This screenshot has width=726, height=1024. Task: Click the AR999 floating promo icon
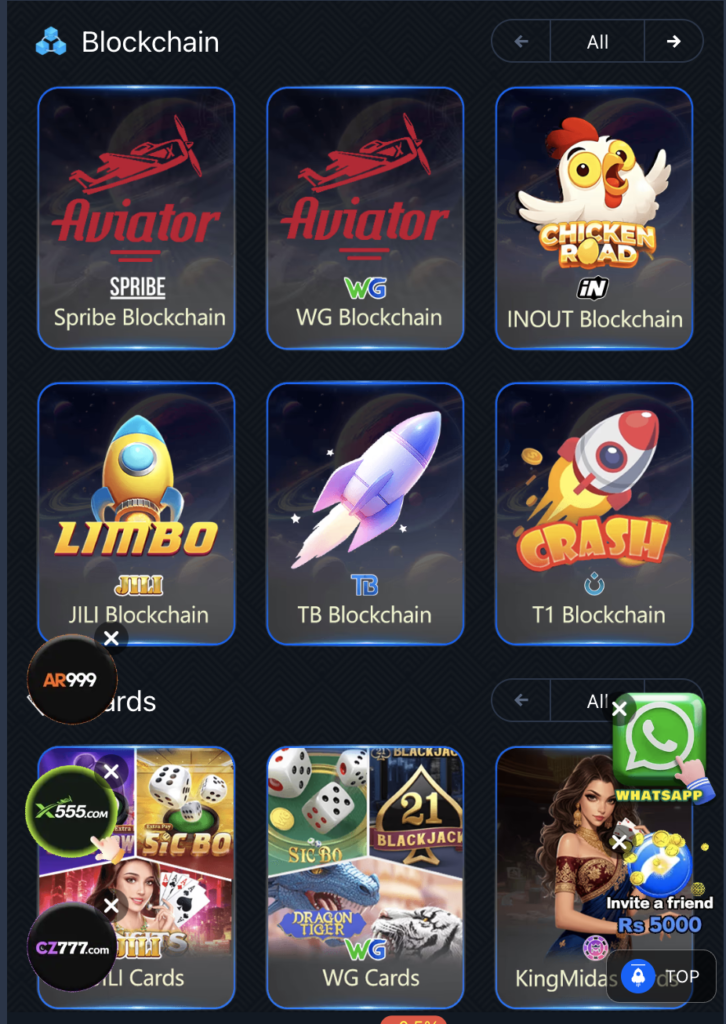pos(70,679)
